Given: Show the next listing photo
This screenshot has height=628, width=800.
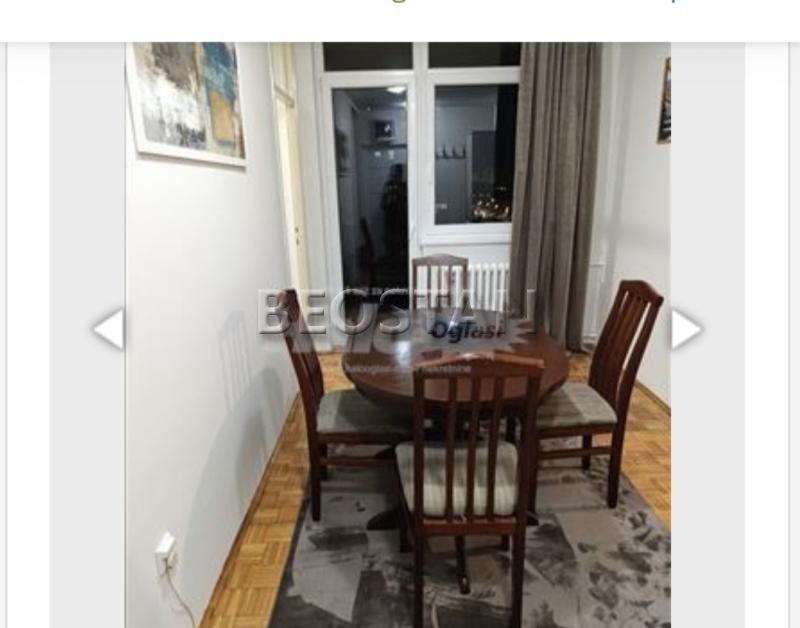Looking at the screenshot, I should tap(686, 329).
